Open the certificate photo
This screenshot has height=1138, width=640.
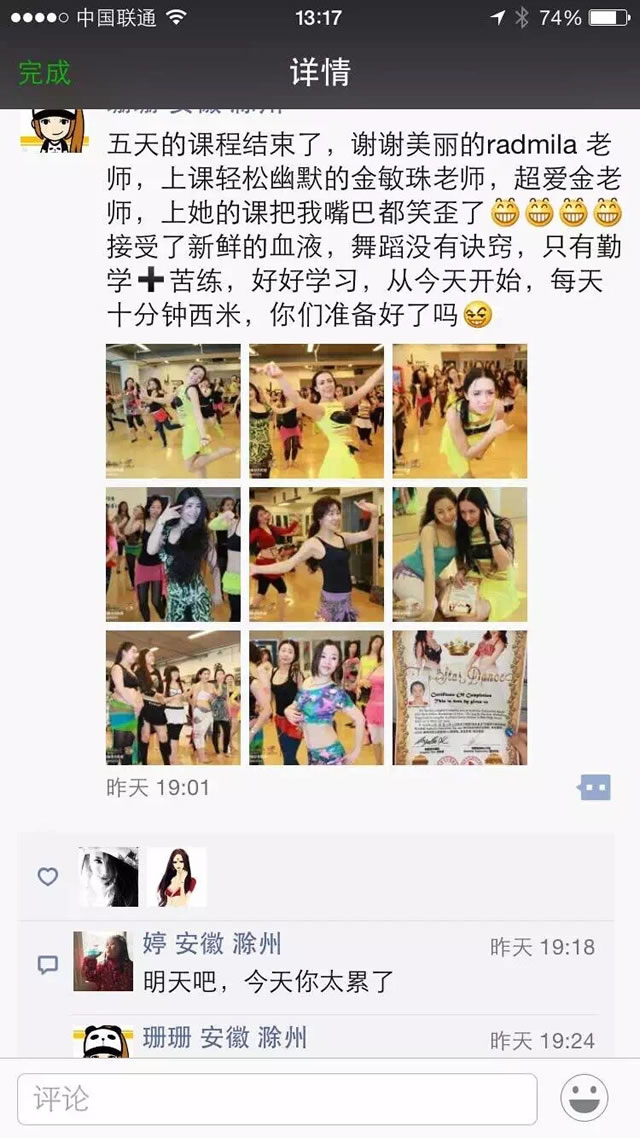(459, 697)
